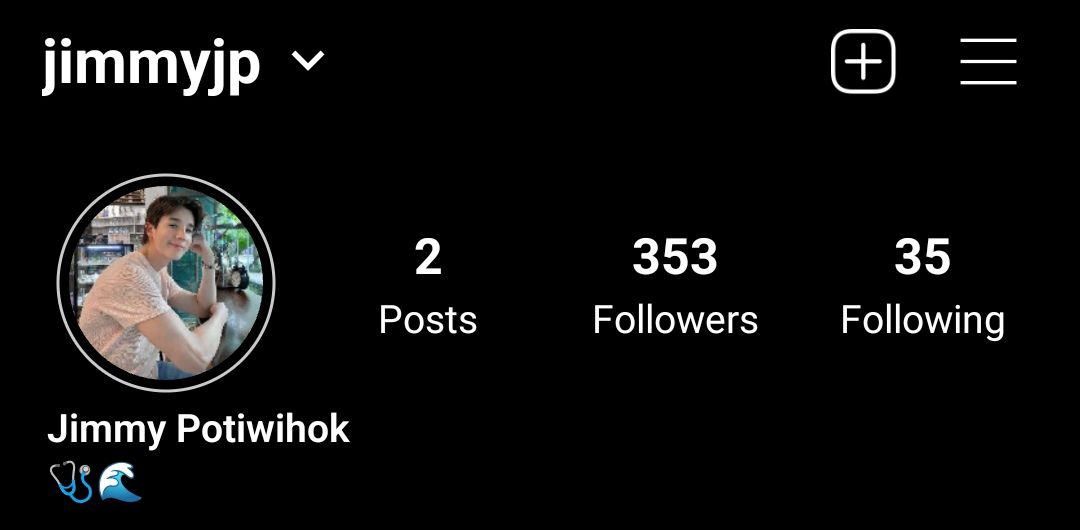The width and height of the screenshot is (1080, 530).
Task: Open the 353 Followers list
Action: [675, 287]
